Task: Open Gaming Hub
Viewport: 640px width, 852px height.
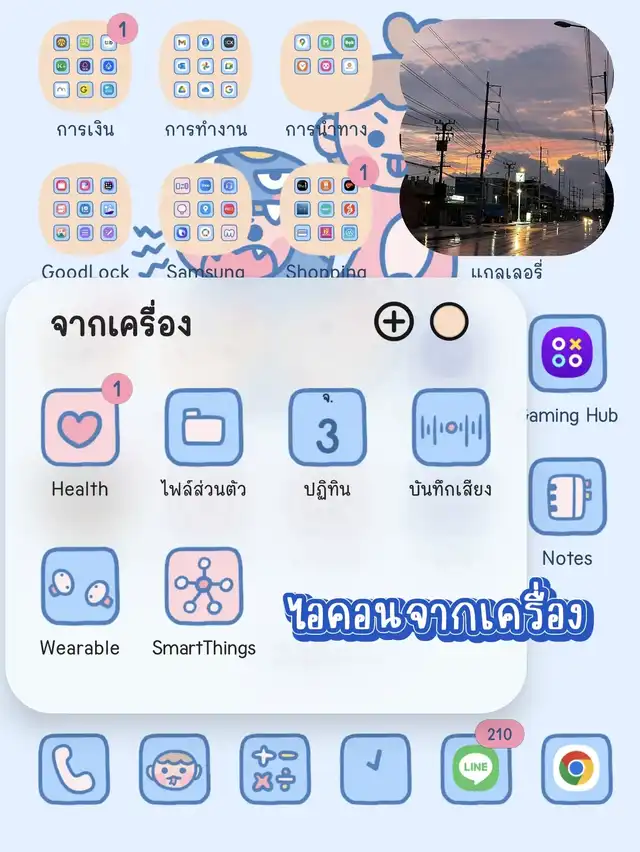Action: tap(567, 354)
